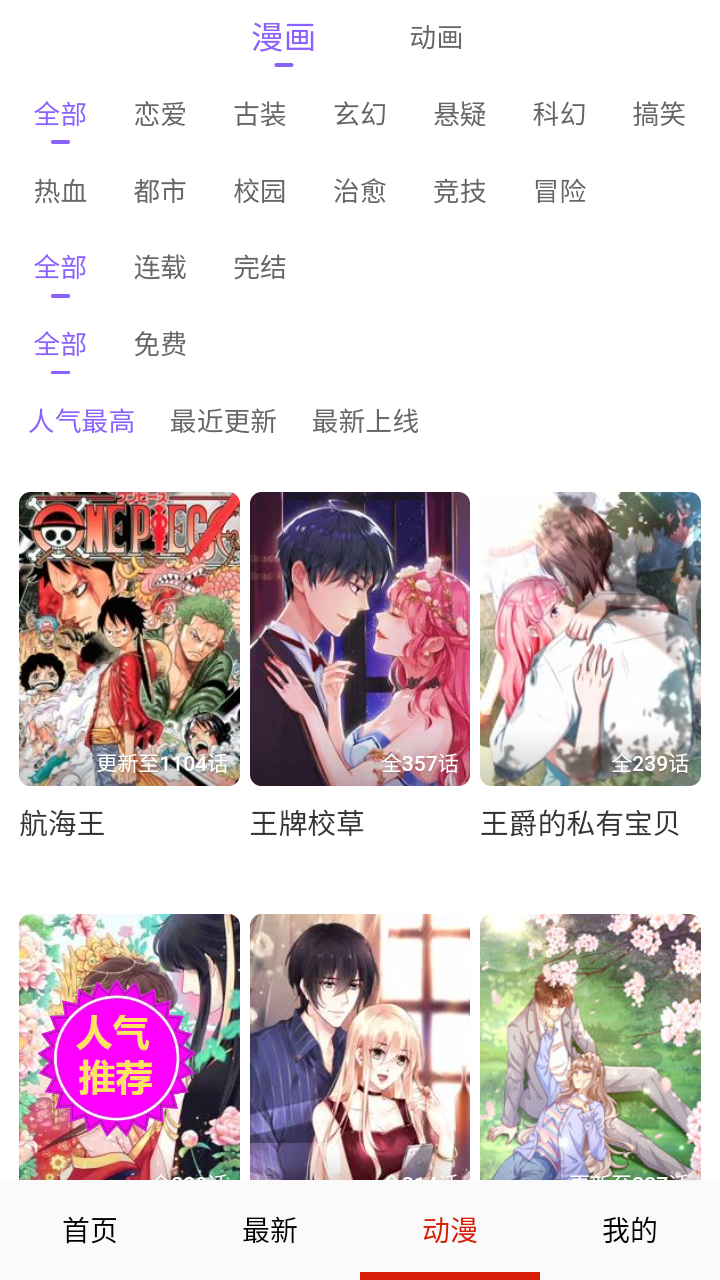Open the 航海王 comic cover
Image resolution: width=720 pixels, height=1280 pixels.
(128, 640)
